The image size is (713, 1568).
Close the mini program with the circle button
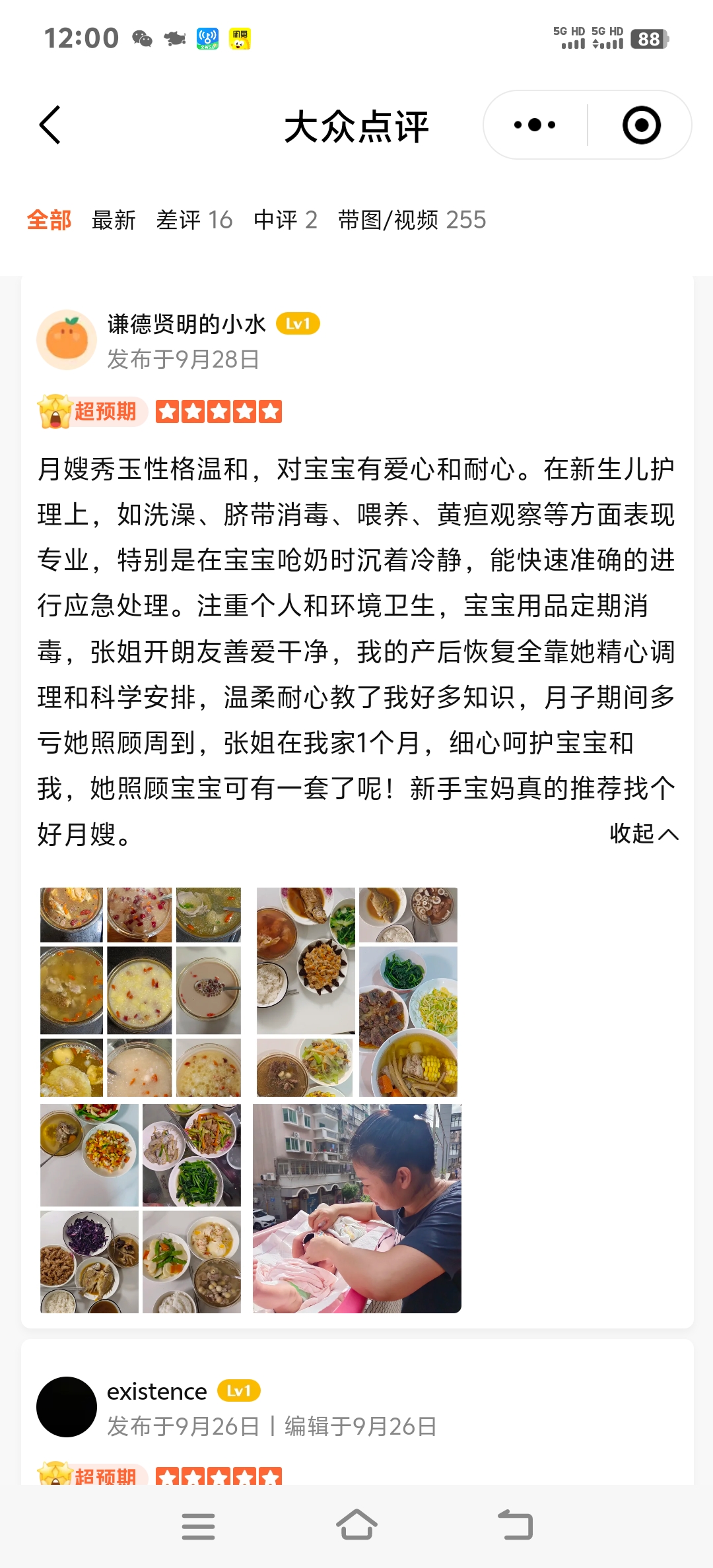(x=642, y=125)
